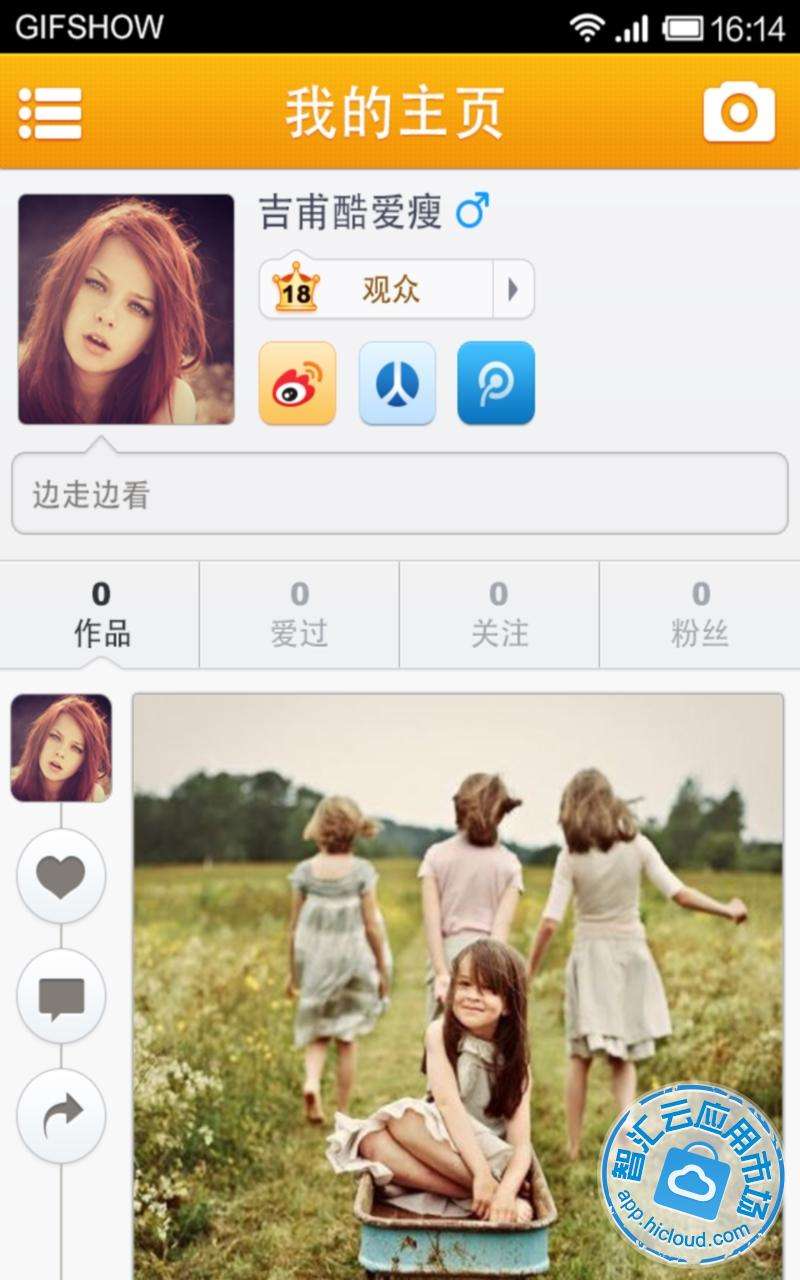Open the side menu list icon
Viewport: 800px width, 1280px height.
tap(50, 113)
